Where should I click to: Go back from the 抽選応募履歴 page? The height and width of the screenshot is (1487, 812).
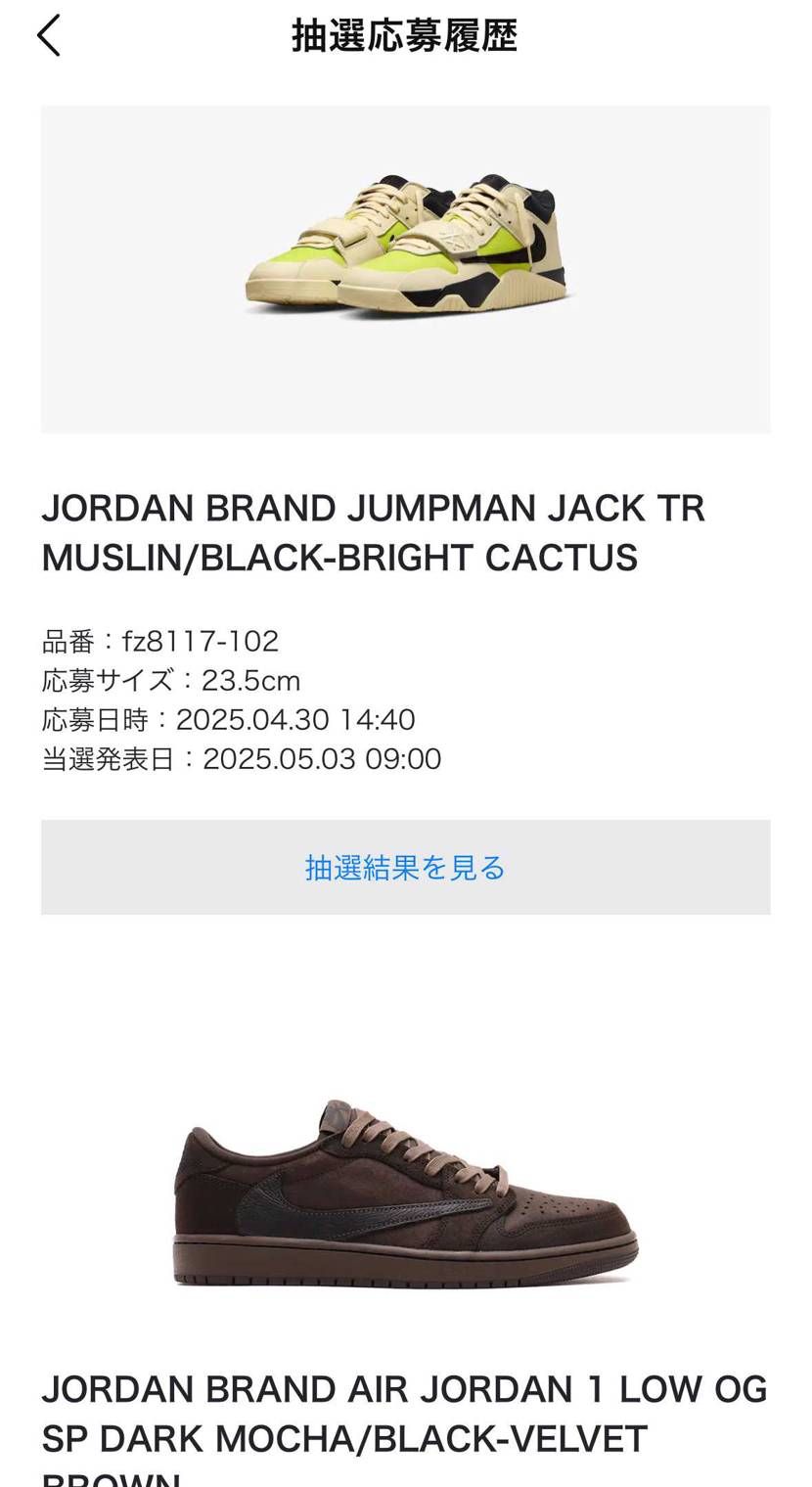pos(49,36)
